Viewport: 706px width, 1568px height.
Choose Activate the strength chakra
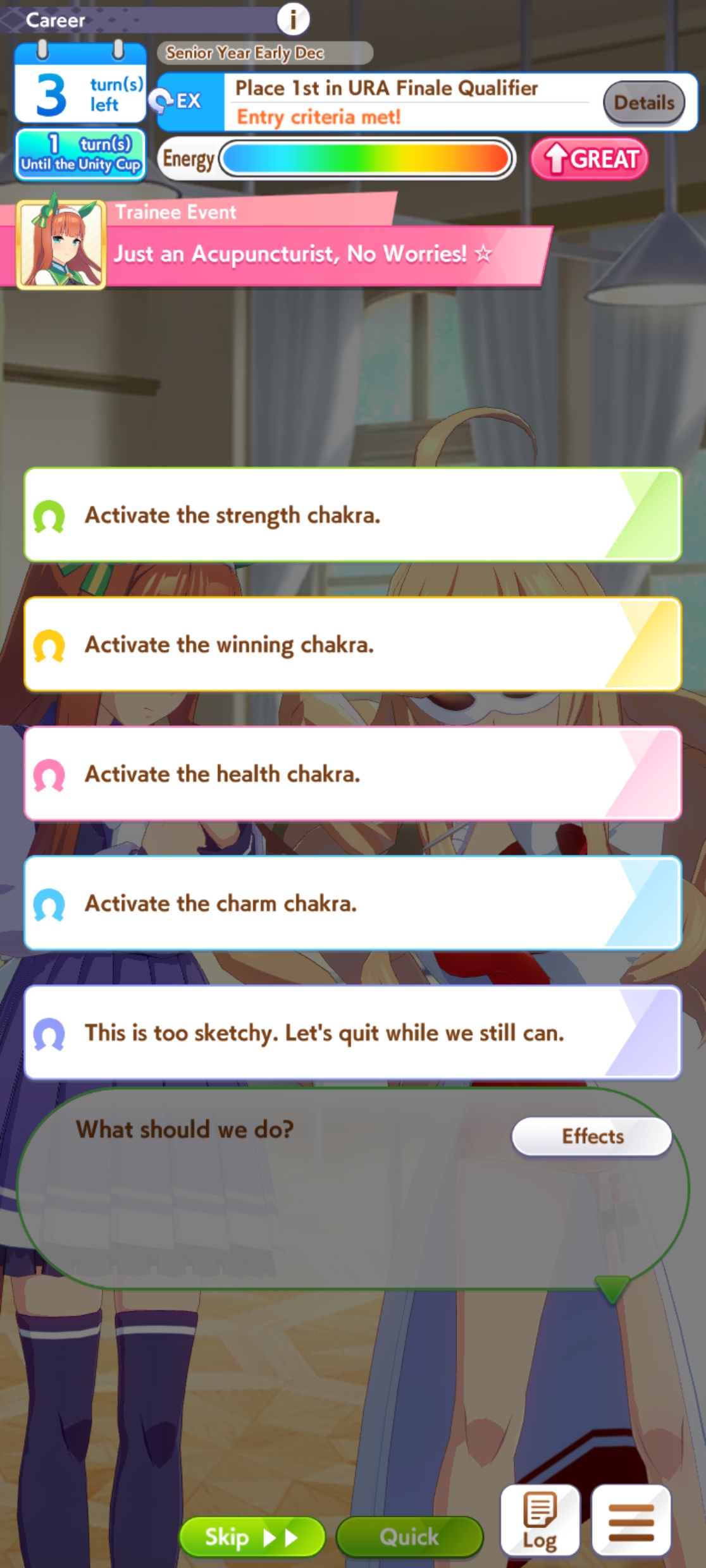(352, 515)
